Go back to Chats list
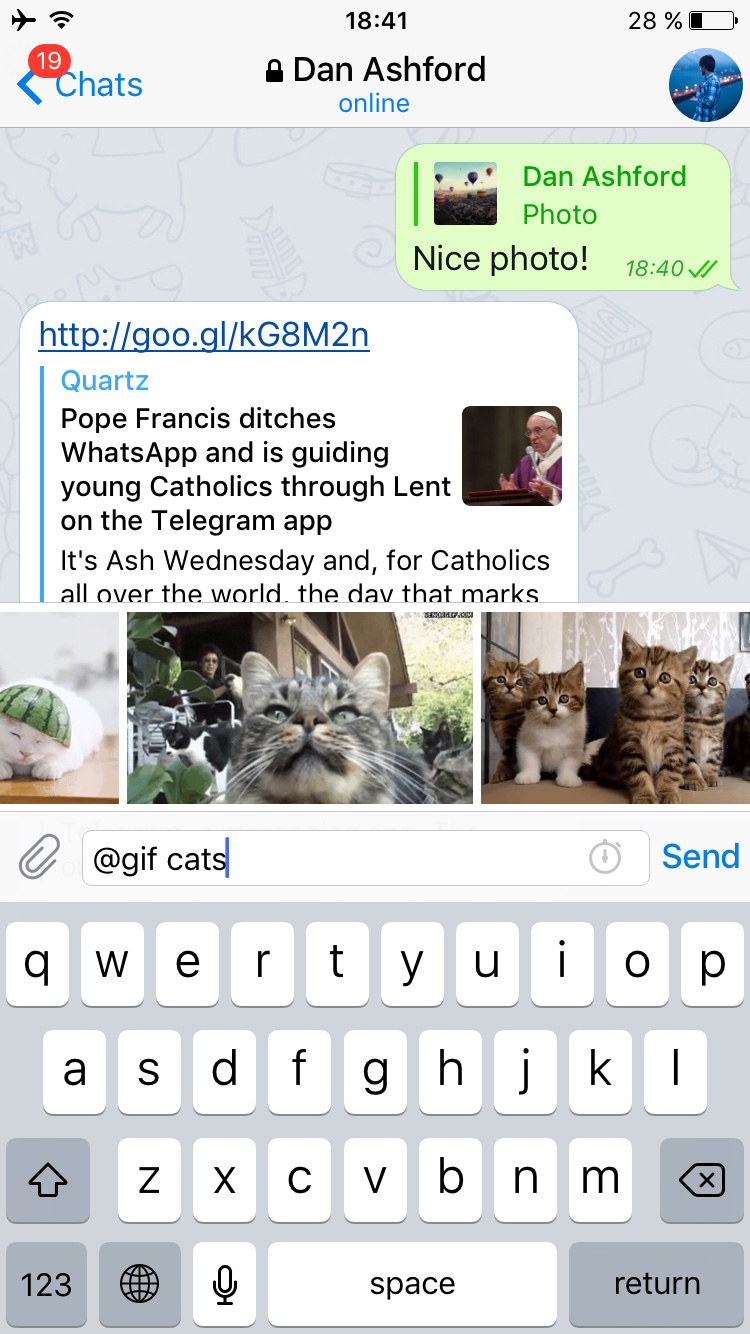This screenshot has width=750, height=1334. point(80,85)
